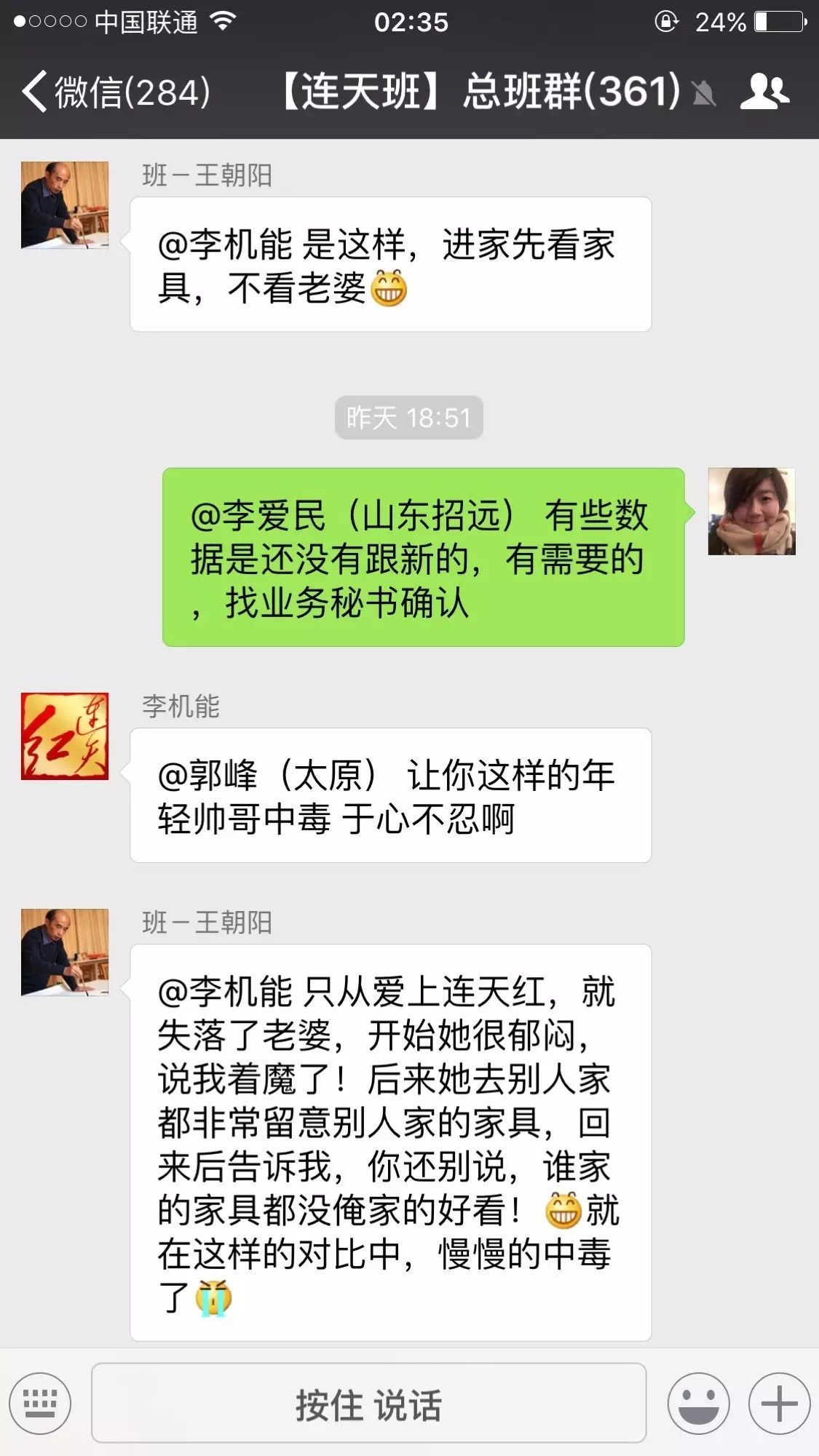Open the plus attachments menu

779,1404
